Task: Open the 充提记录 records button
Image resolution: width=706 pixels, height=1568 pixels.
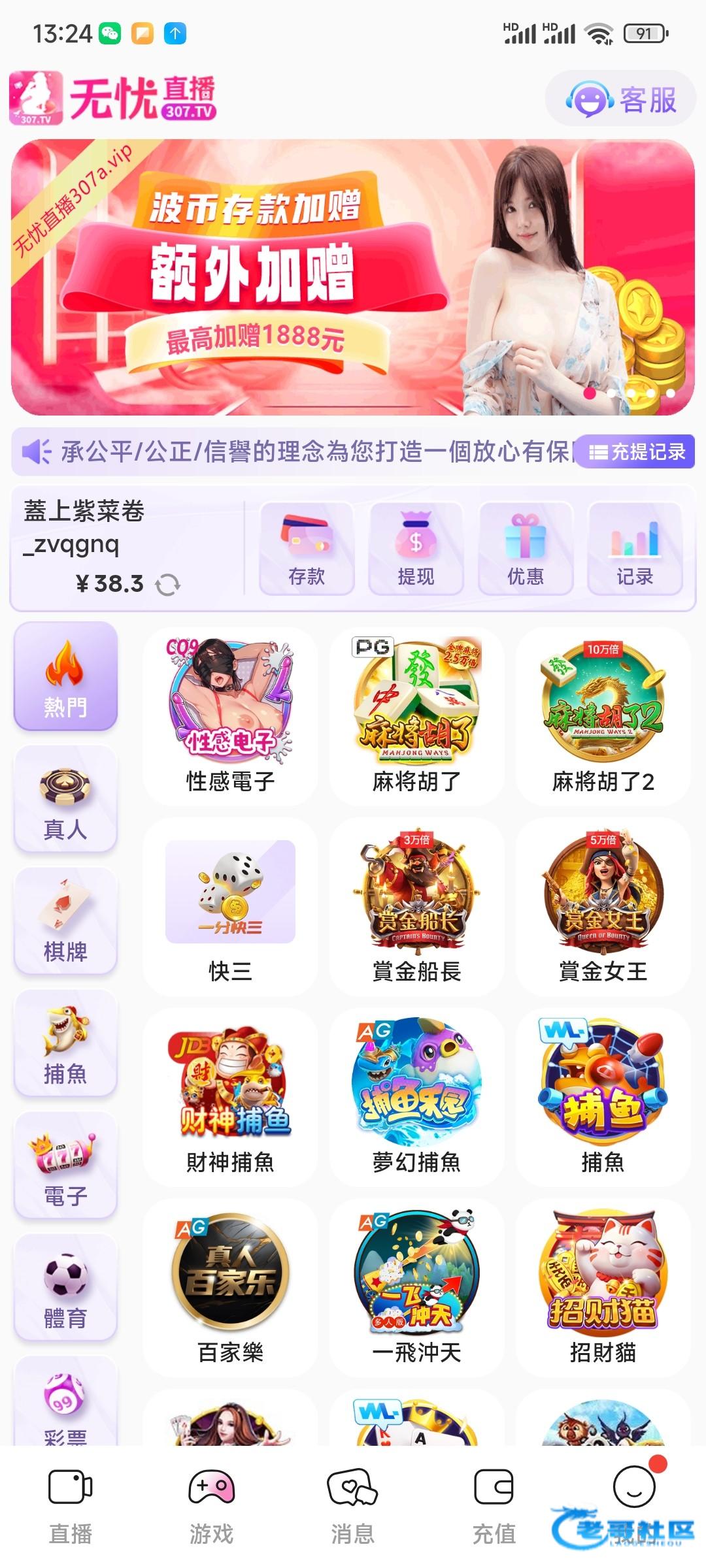Action: point(637,451)
